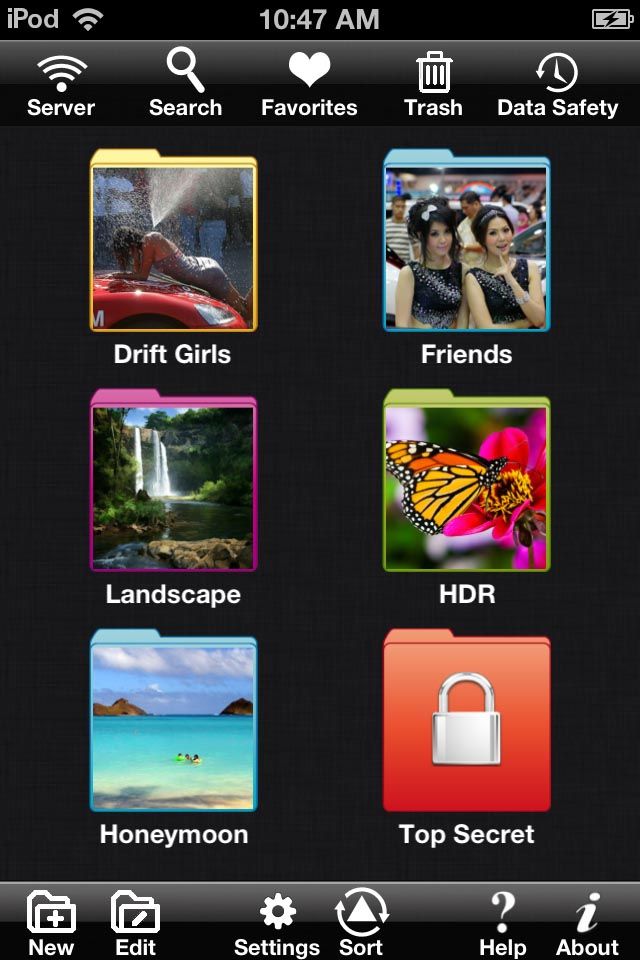Image resolution: width=640 pixels, height=960 pixels.
Task: Tap Edit to modify folders
Action: point(135,923)
